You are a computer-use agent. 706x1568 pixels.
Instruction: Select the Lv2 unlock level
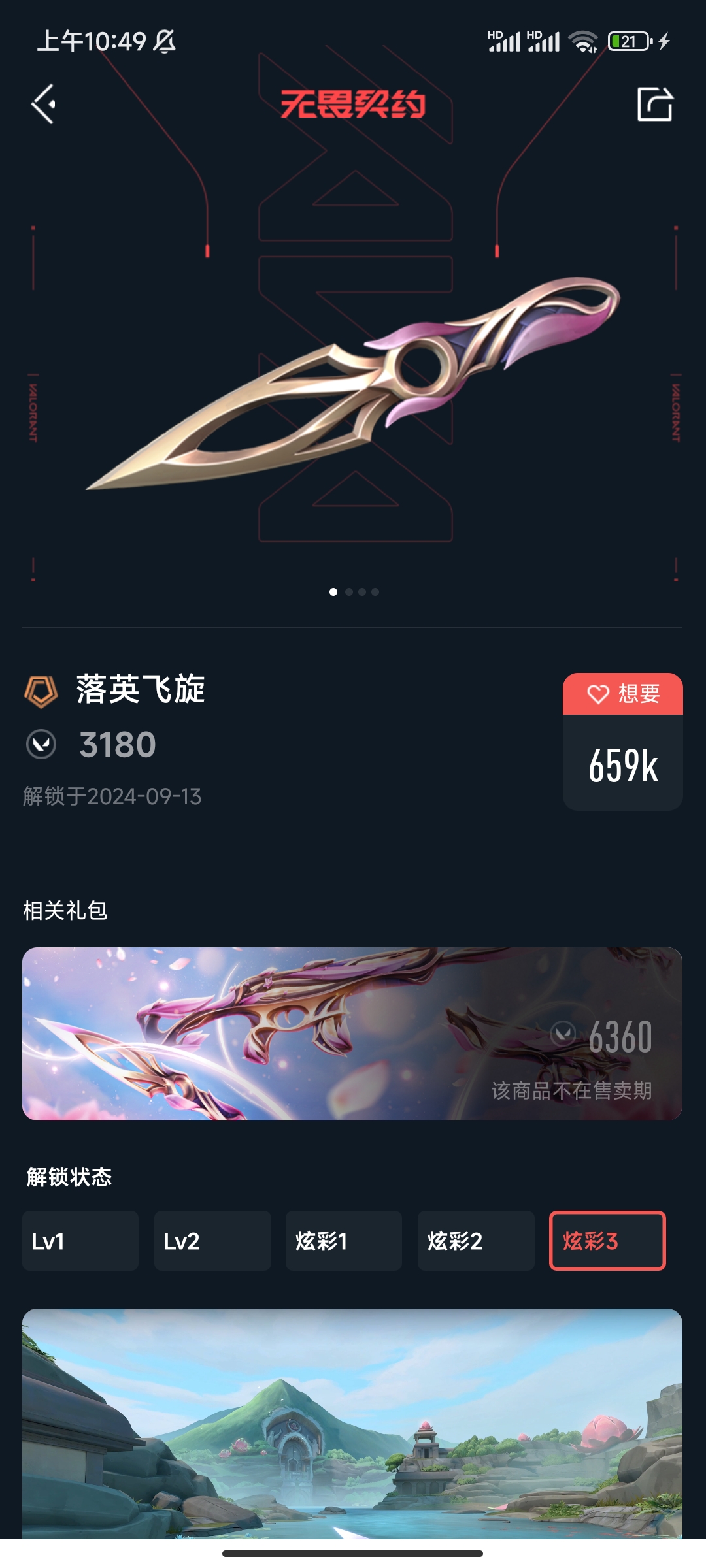[x=212, y=1241]
